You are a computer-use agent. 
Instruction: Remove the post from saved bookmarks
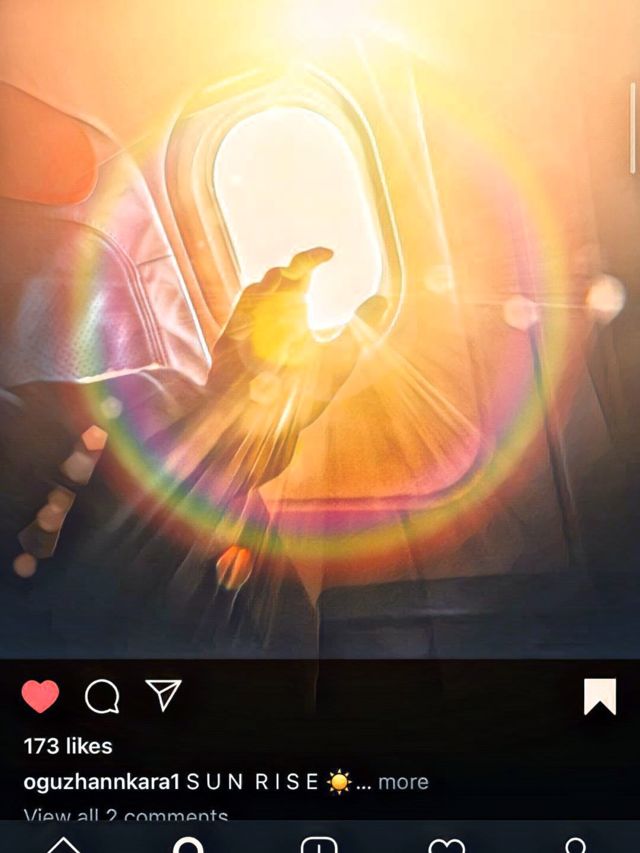point(600,697)
